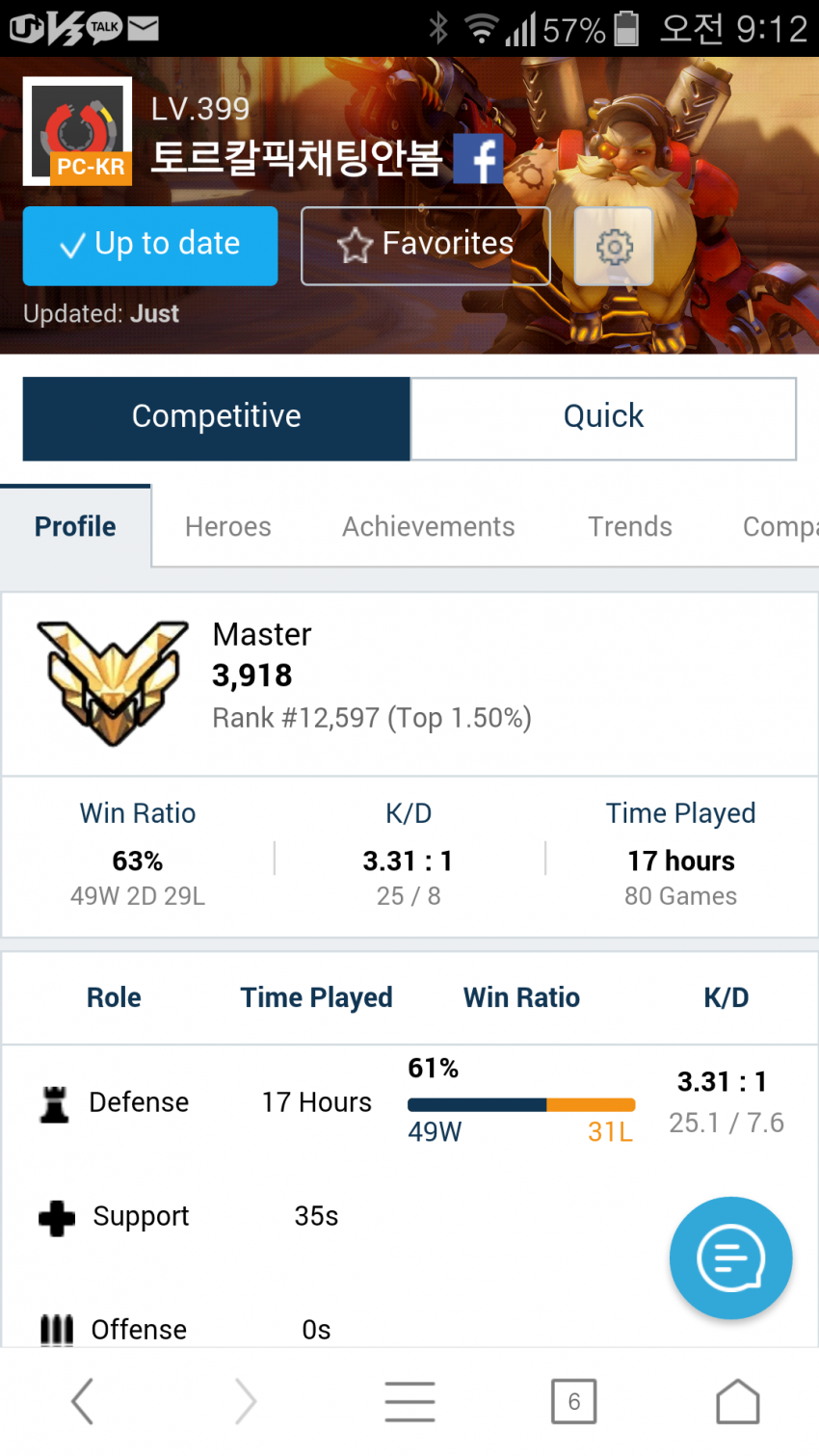Go back with the browser back arrow
The image size is (819, 1456).
point(83,1400)
